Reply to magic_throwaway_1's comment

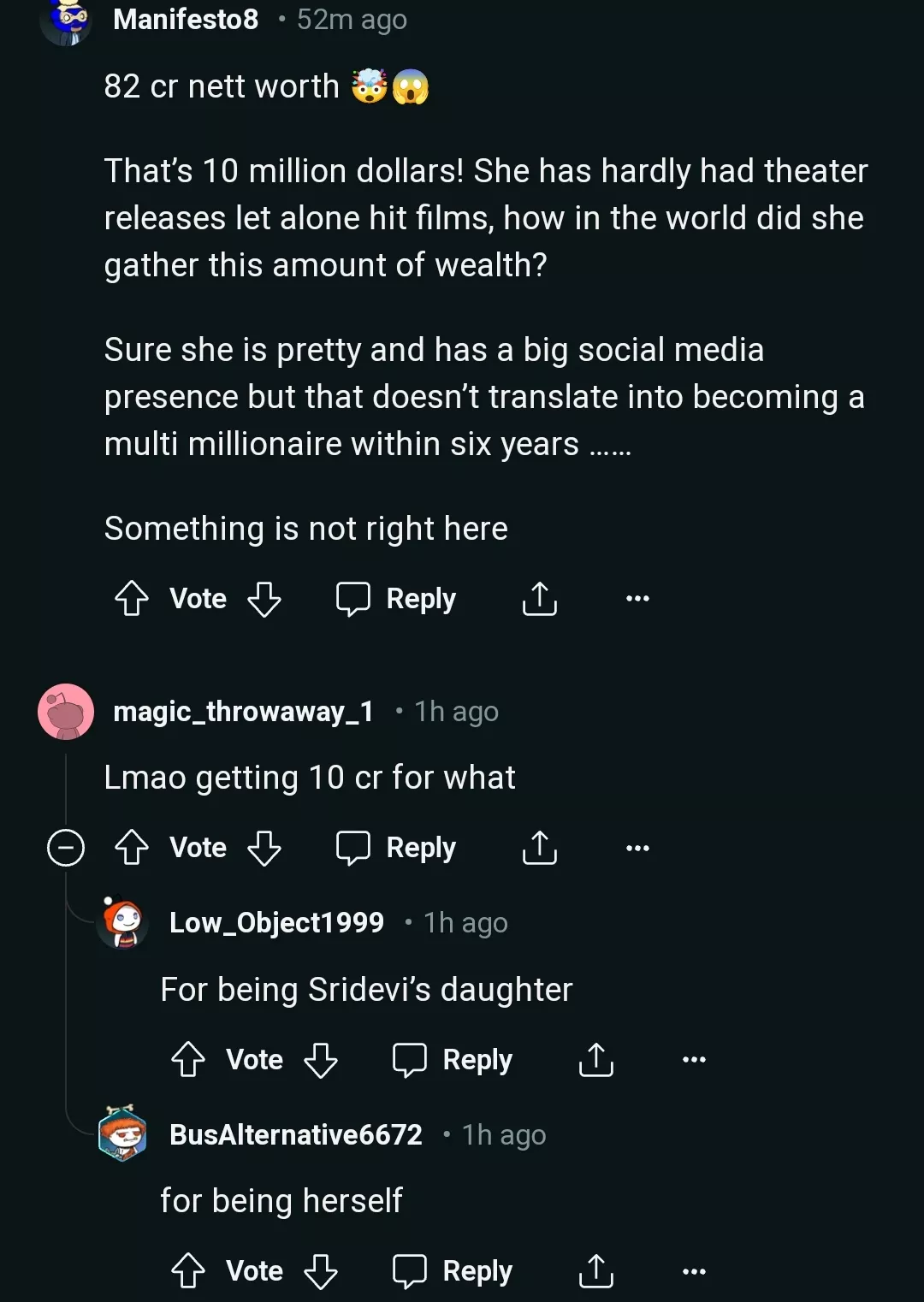coord(396,848)
